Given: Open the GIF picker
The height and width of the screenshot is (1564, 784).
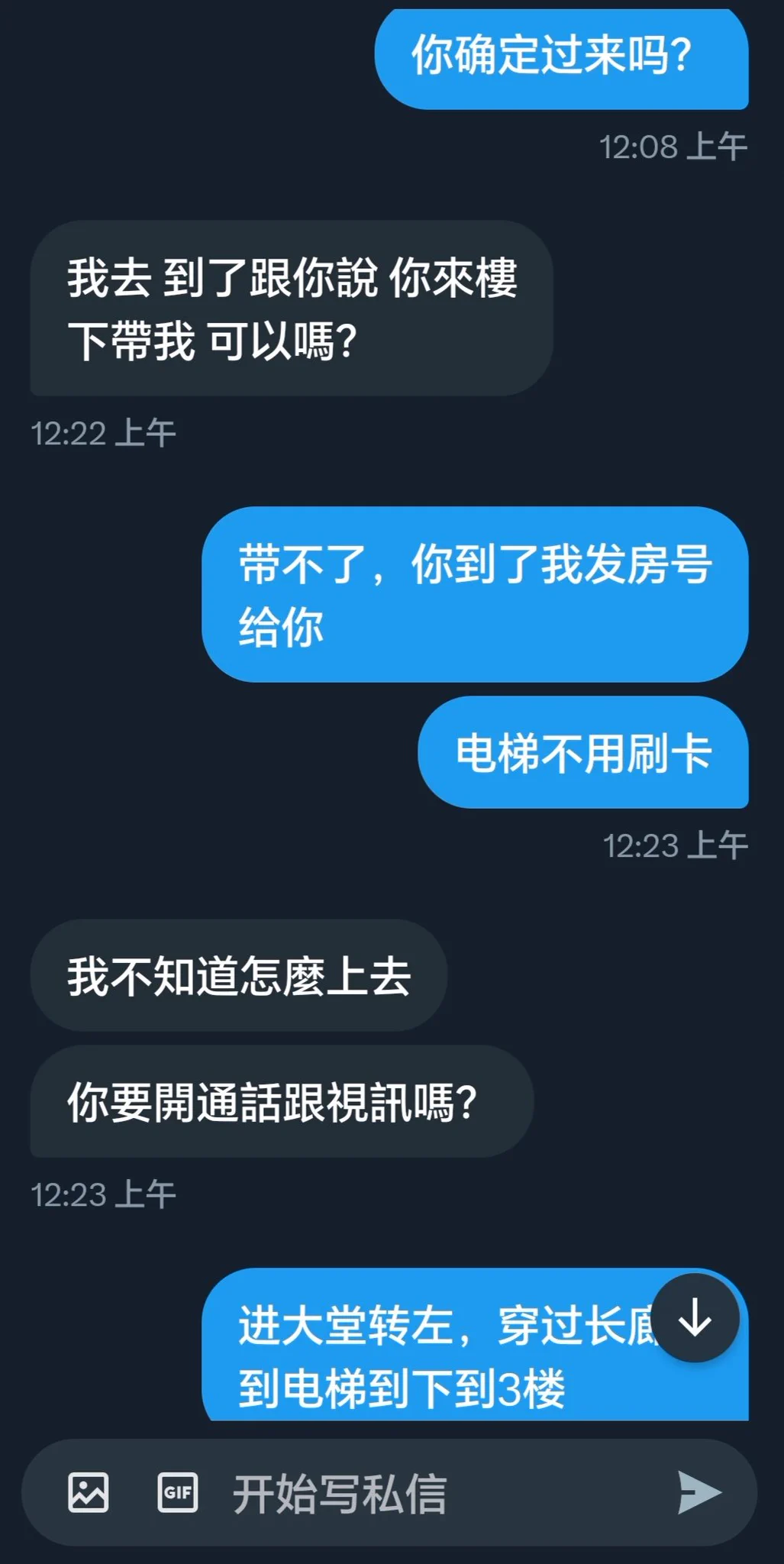Looking at the screenshot, I should point(178,1492).
